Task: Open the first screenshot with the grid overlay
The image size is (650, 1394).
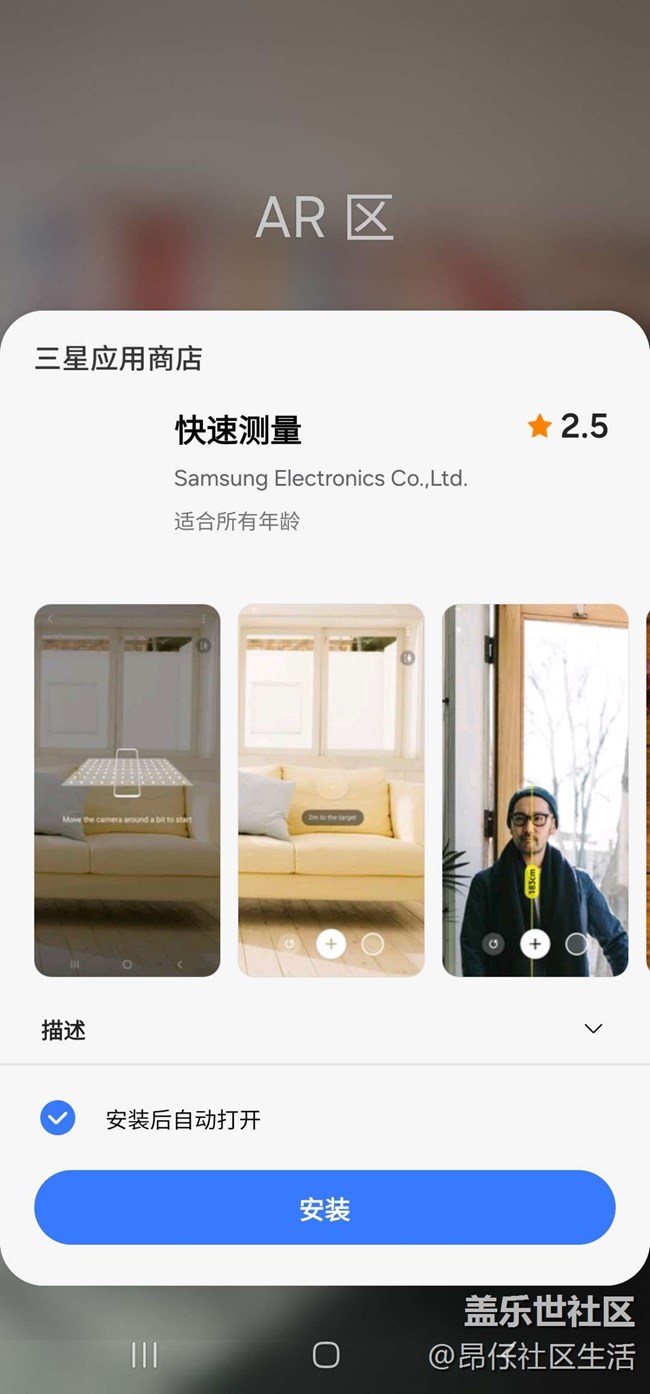Action: (x=127, y=790)
